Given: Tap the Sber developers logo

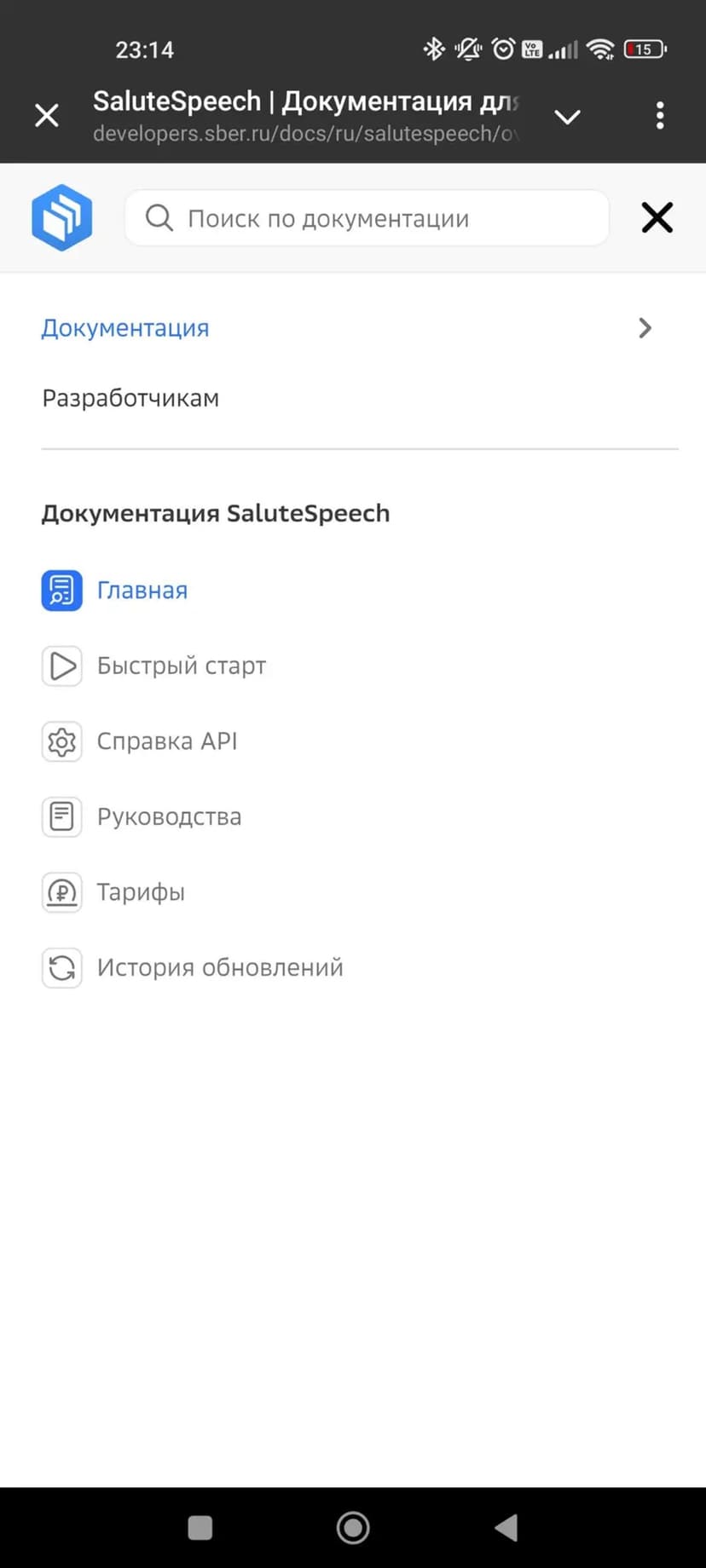Looking at the screenshot, I should pos(62,218).
